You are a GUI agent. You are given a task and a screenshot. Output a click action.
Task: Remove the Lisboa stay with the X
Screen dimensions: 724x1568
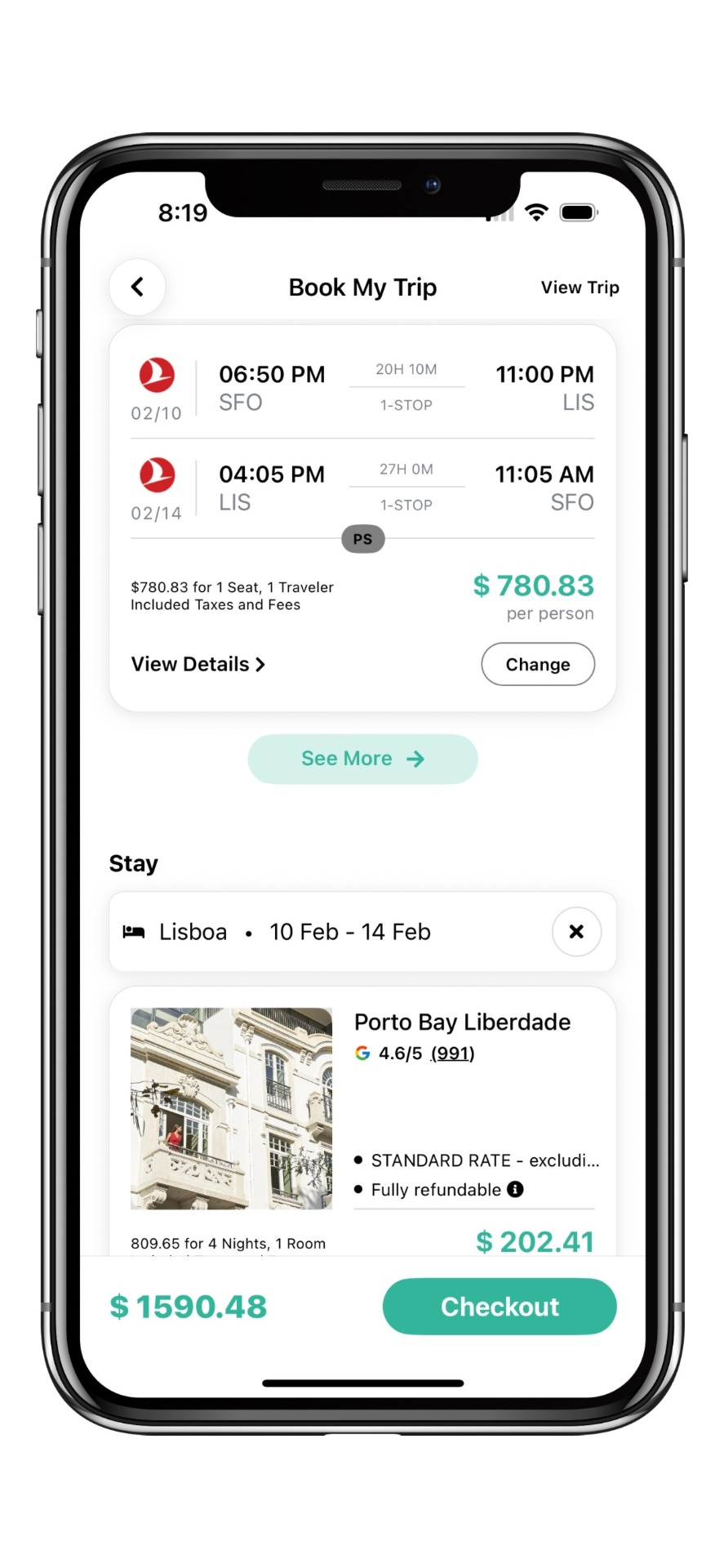(576, 932)
